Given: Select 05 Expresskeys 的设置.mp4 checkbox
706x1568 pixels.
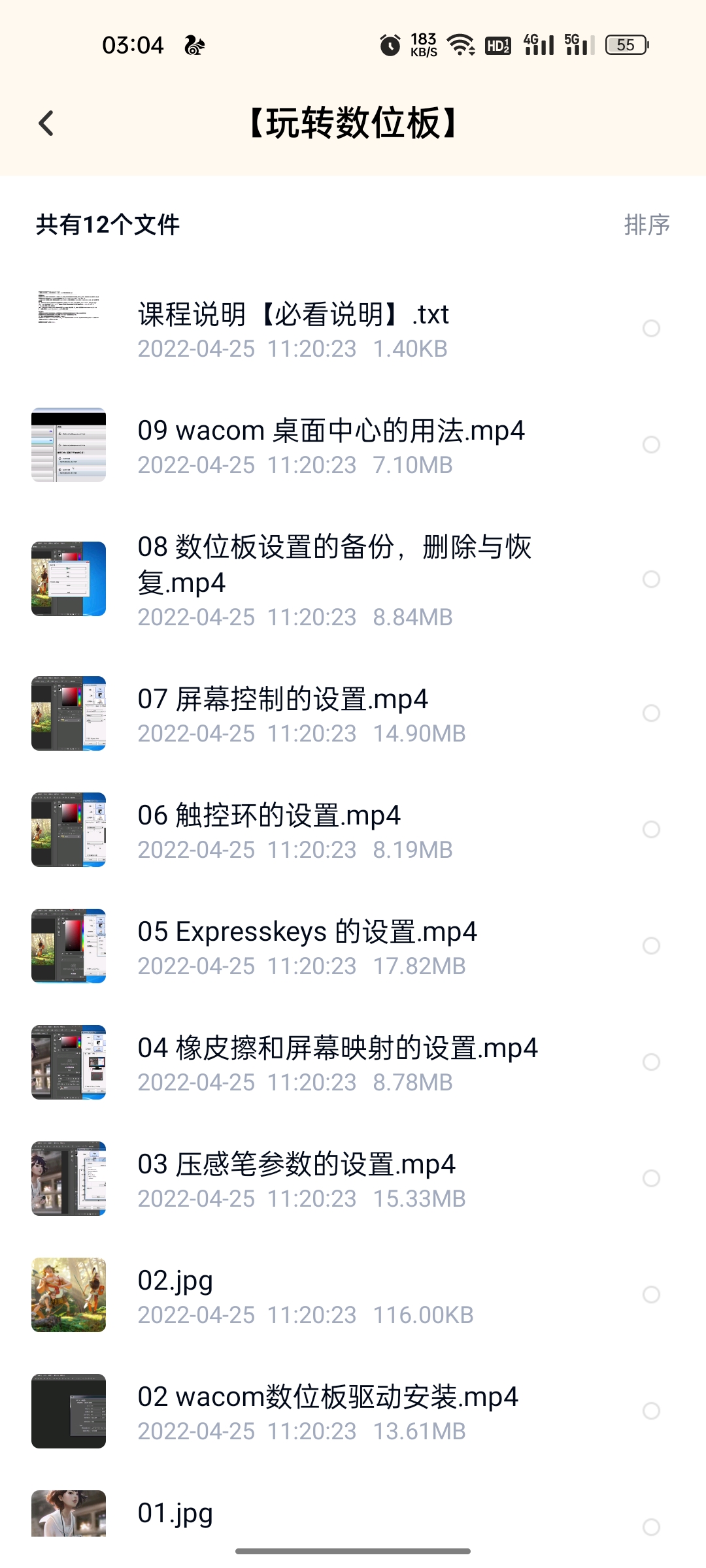Looking at the screenshot, I should (651, 946).
